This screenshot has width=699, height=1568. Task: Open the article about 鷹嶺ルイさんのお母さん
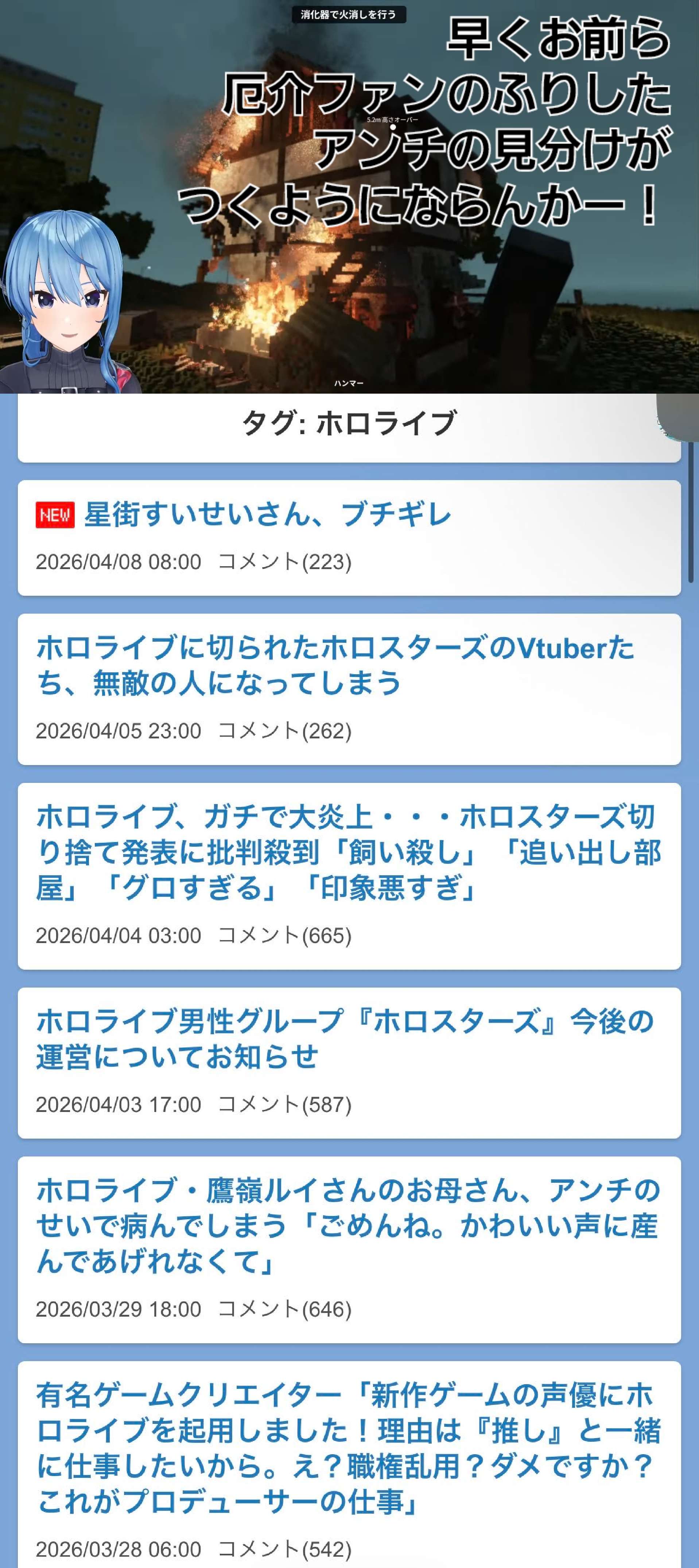tap(347, 1225)
